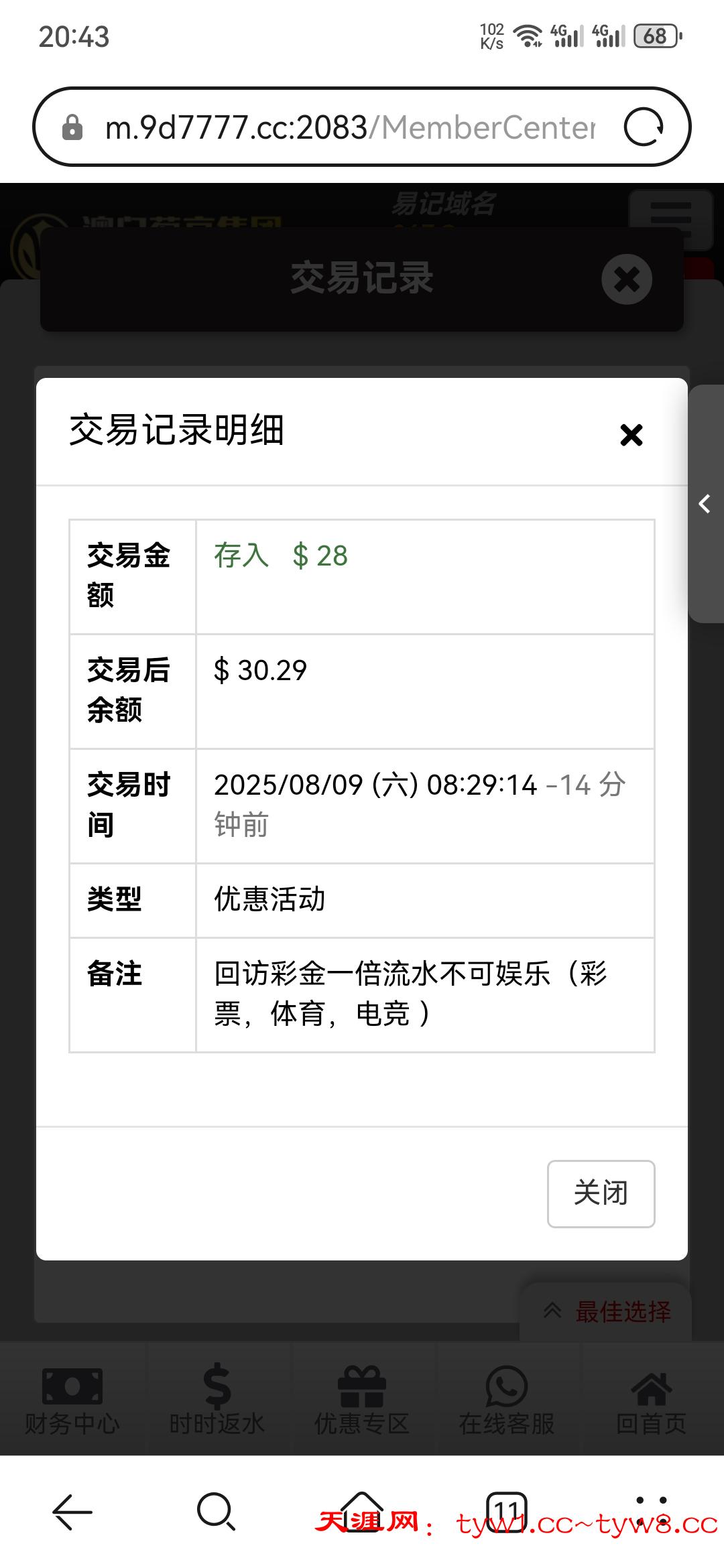Go to 时时返水
The image size is (724, 1568).
tap(217, 1400)
